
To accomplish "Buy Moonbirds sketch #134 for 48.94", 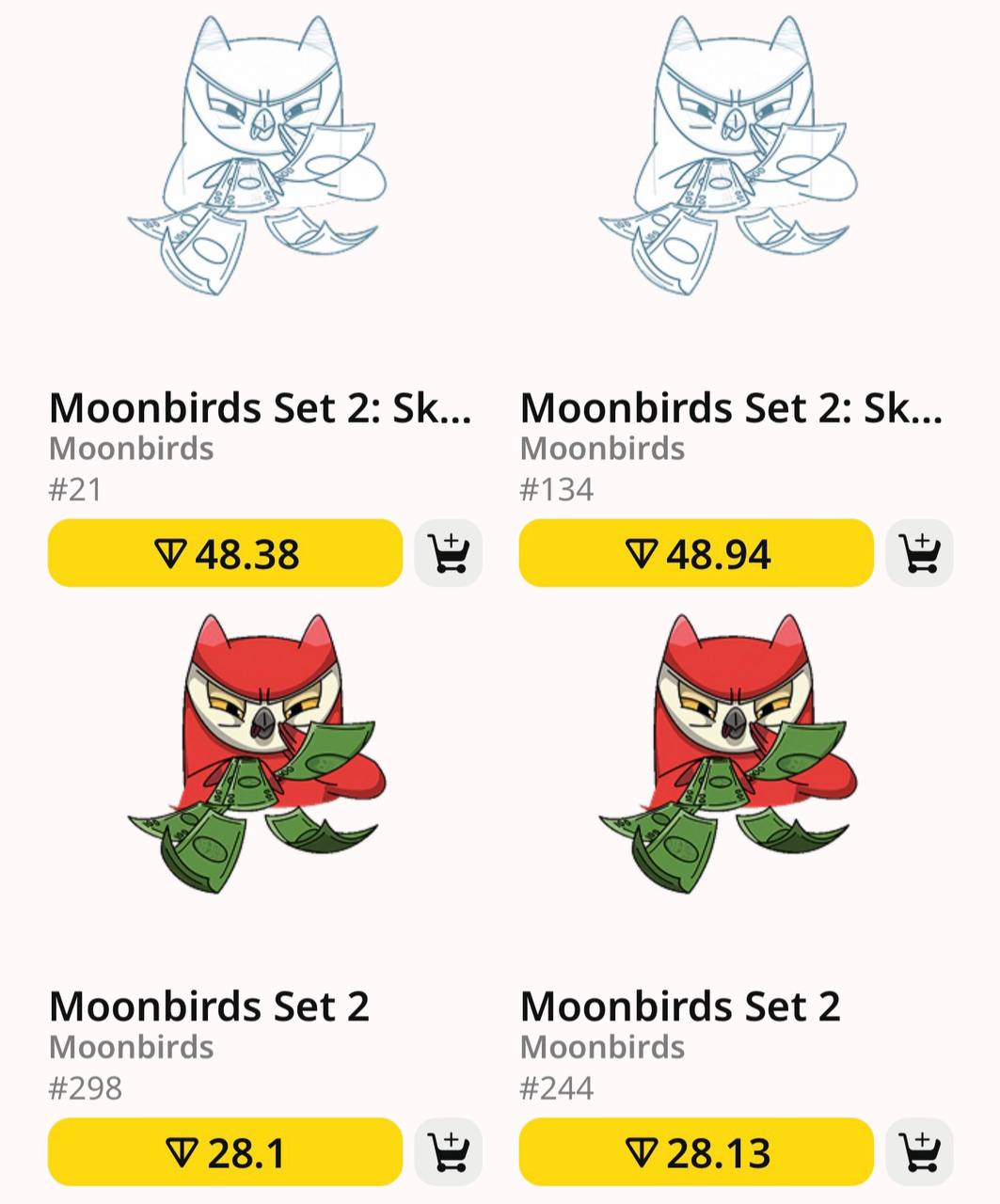I will (x=696, y=553).
